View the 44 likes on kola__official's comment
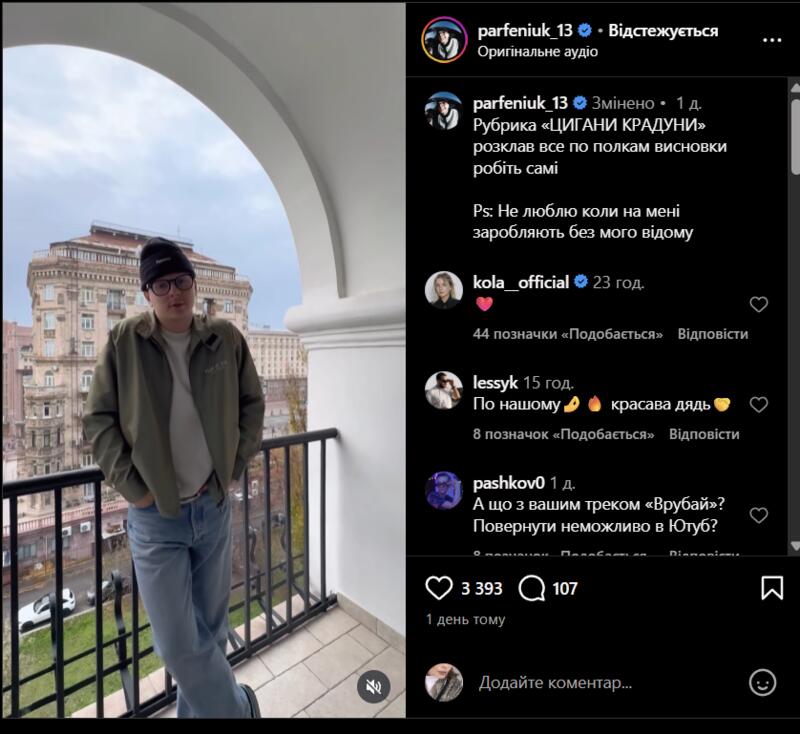The image size is (800, 734). point(568,334)
